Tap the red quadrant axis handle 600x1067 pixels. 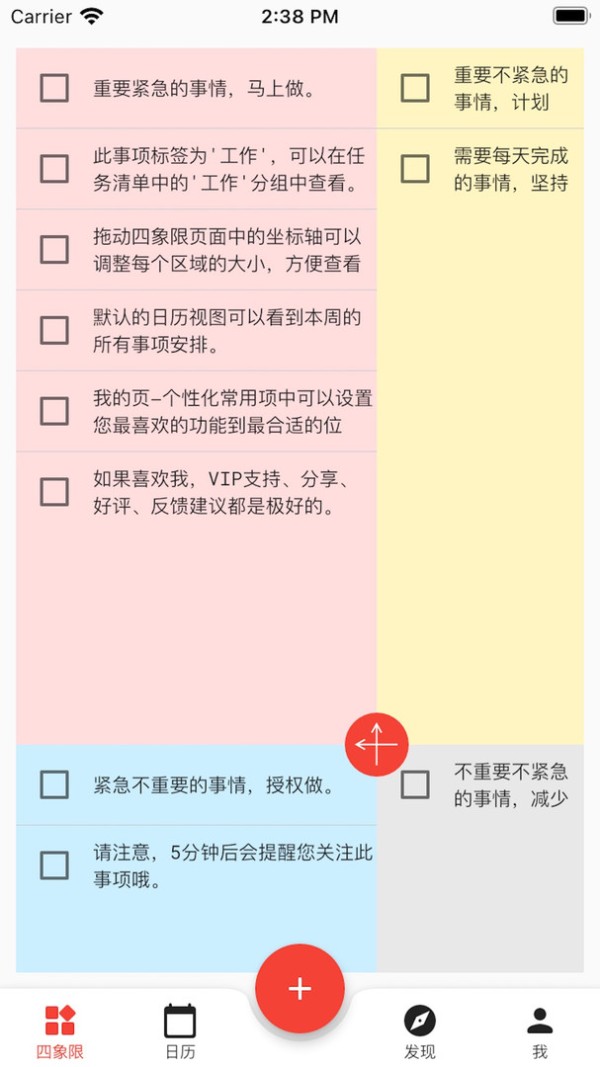(377, 744)
